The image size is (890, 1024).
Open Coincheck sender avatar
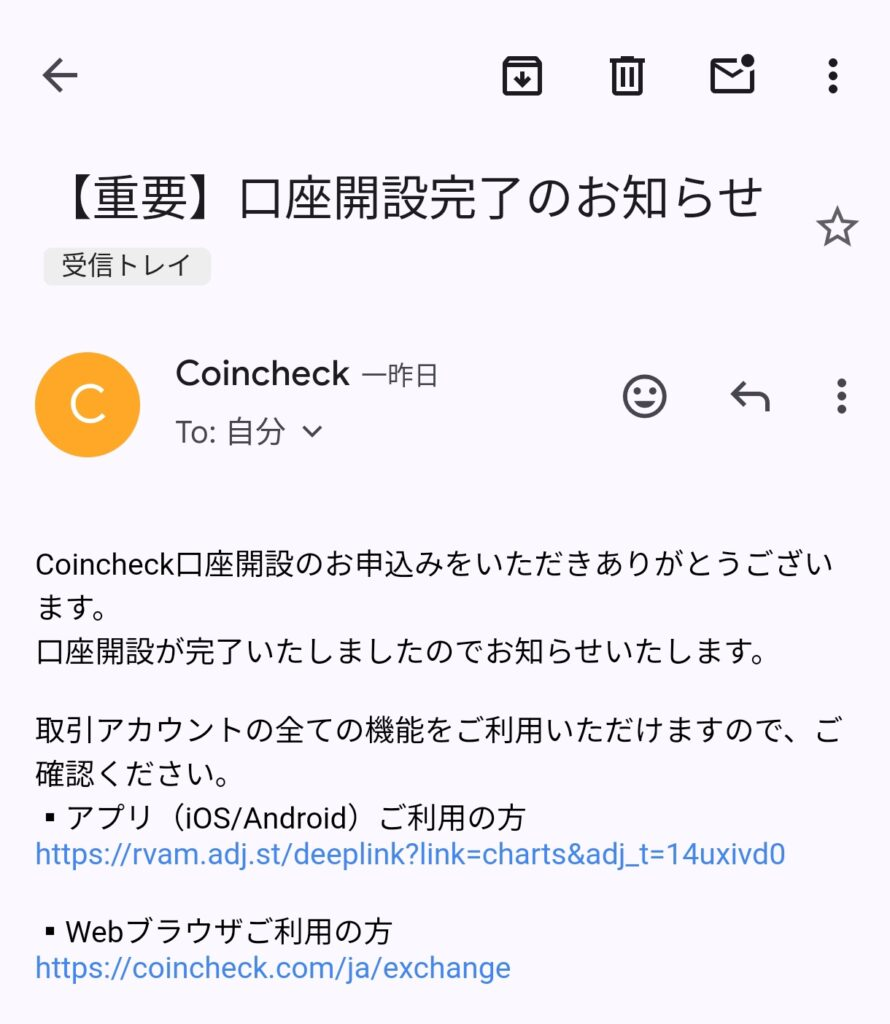87,404
